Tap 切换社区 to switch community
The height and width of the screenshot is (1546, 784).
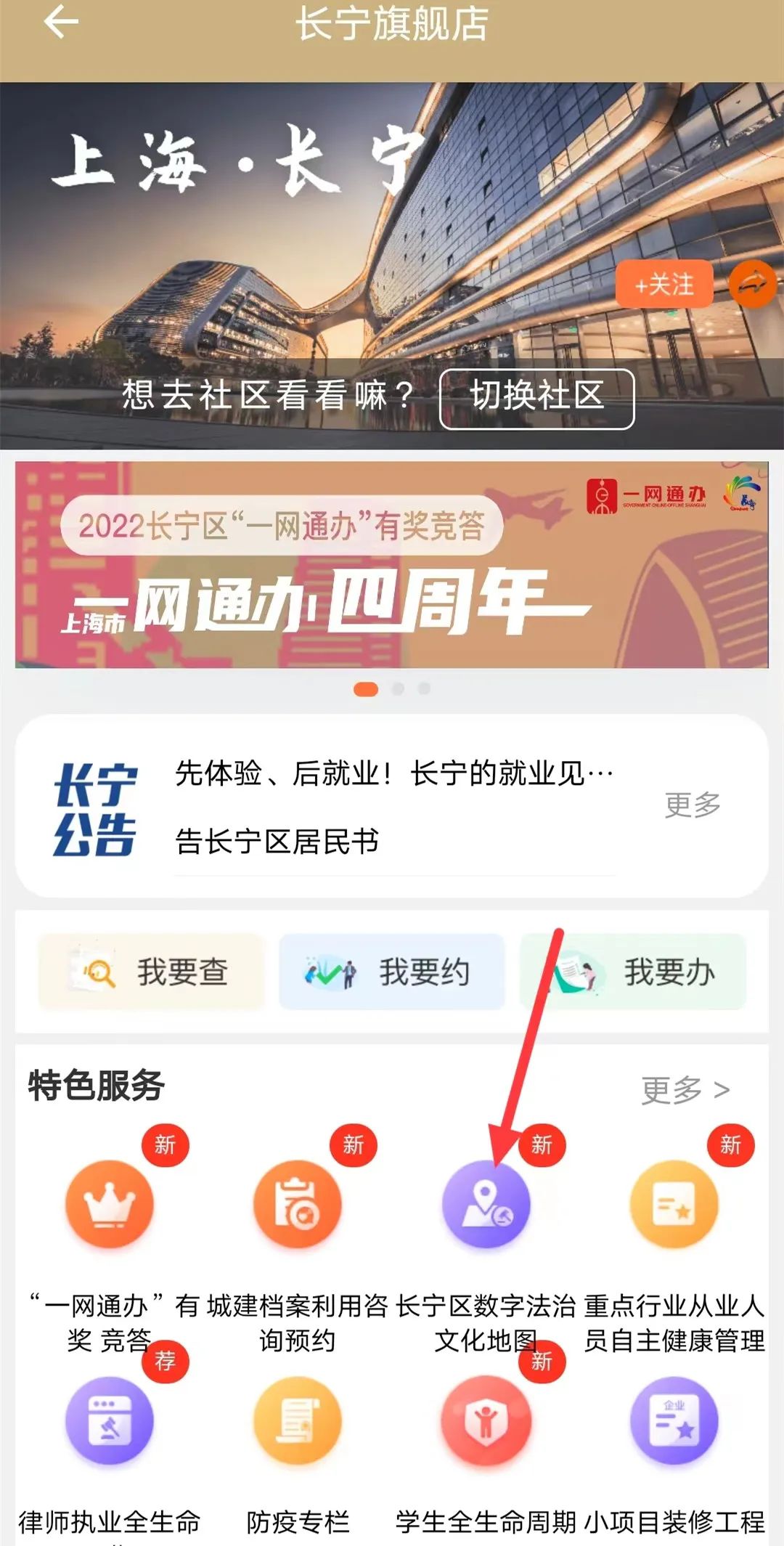pos(536,398)
